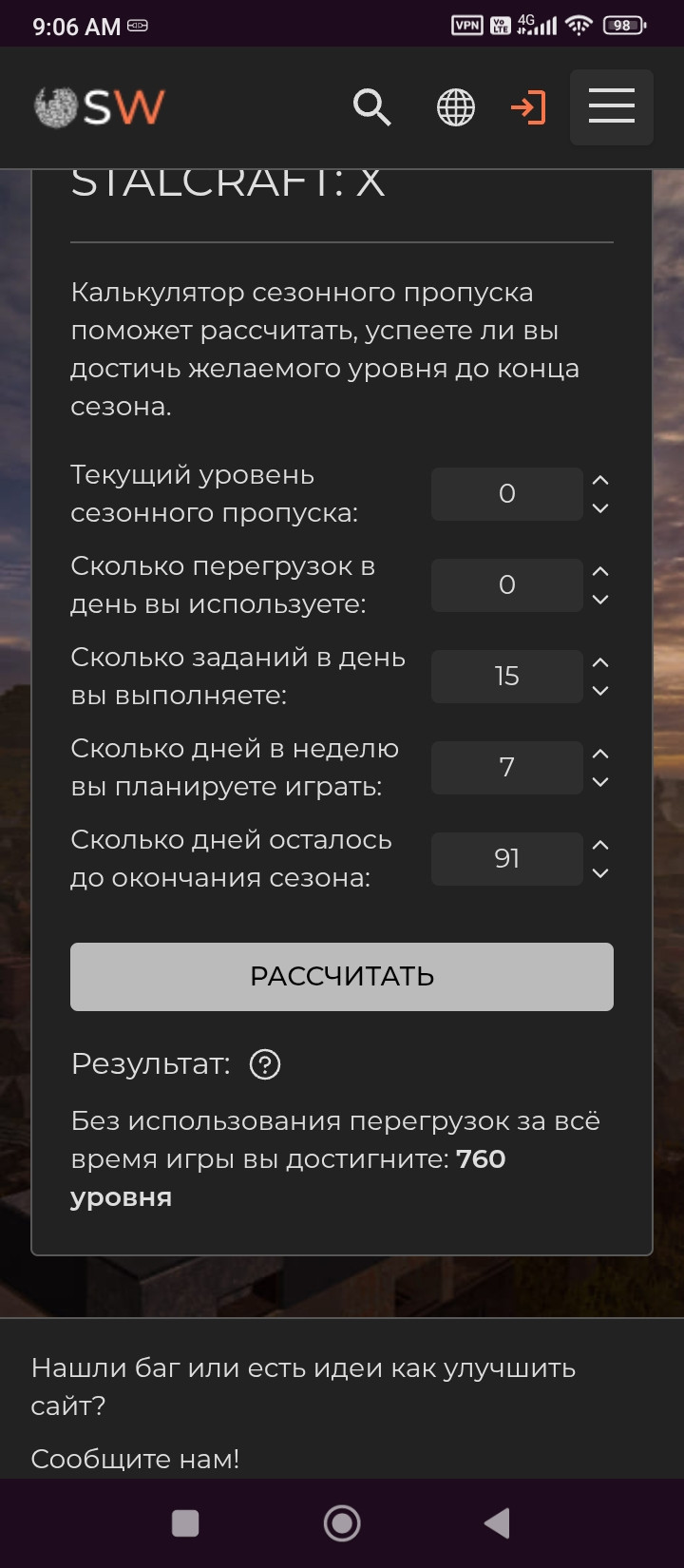The image size is (684, 1568).
Task: Focus the overloads per day field
Action: tap(506, 585)
